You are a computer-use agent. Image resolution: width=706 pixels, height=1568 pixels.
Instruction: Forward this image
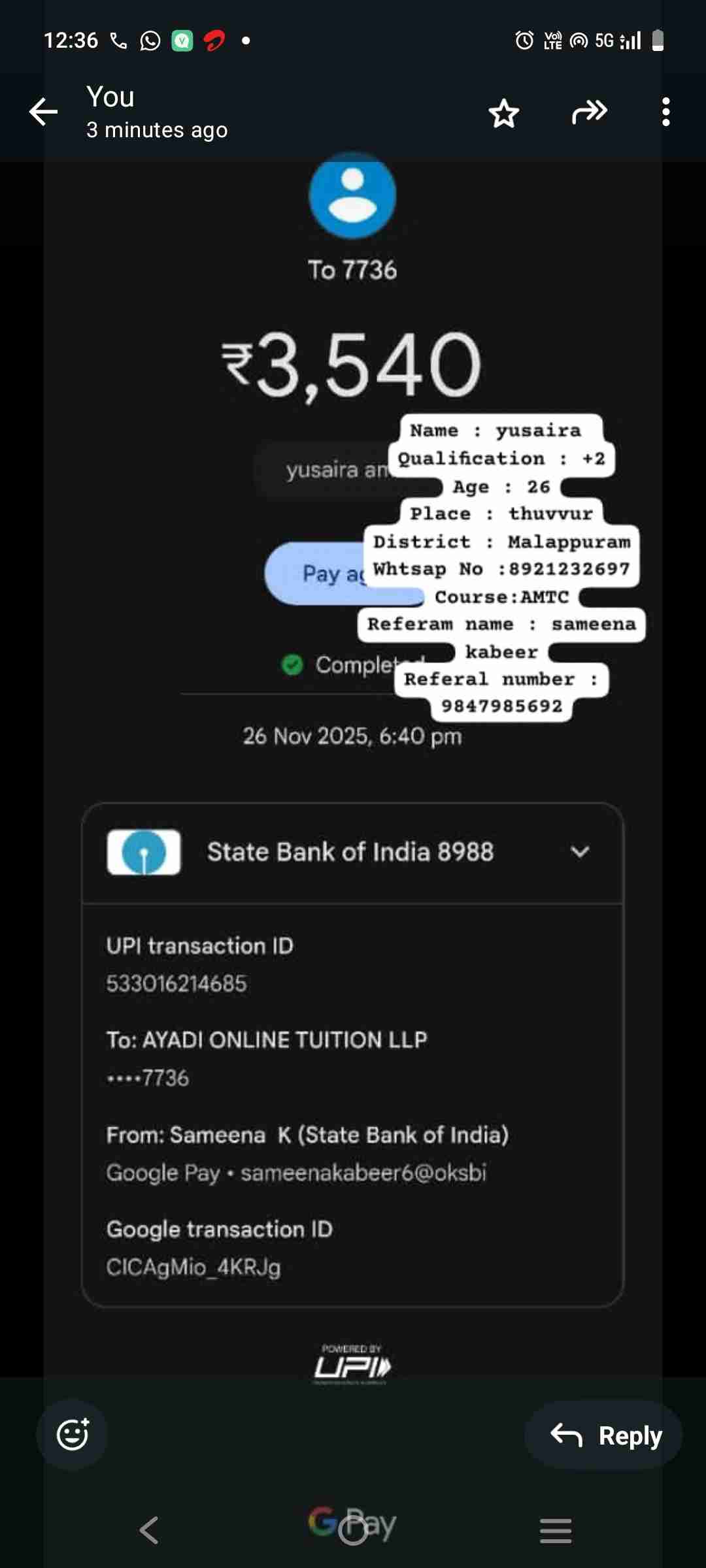589,112
